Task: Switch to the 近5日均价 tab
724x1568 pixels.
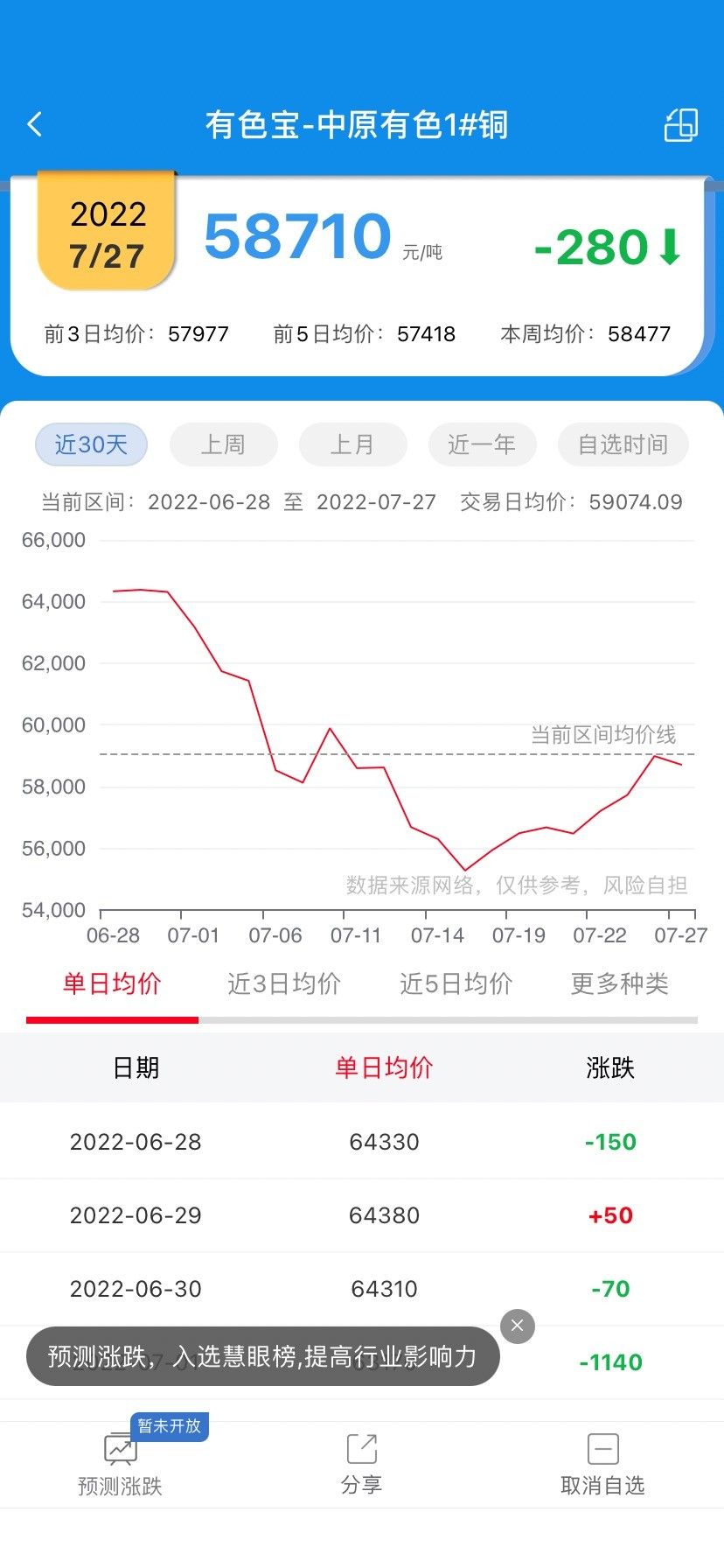Action: (x=456, y=983)
